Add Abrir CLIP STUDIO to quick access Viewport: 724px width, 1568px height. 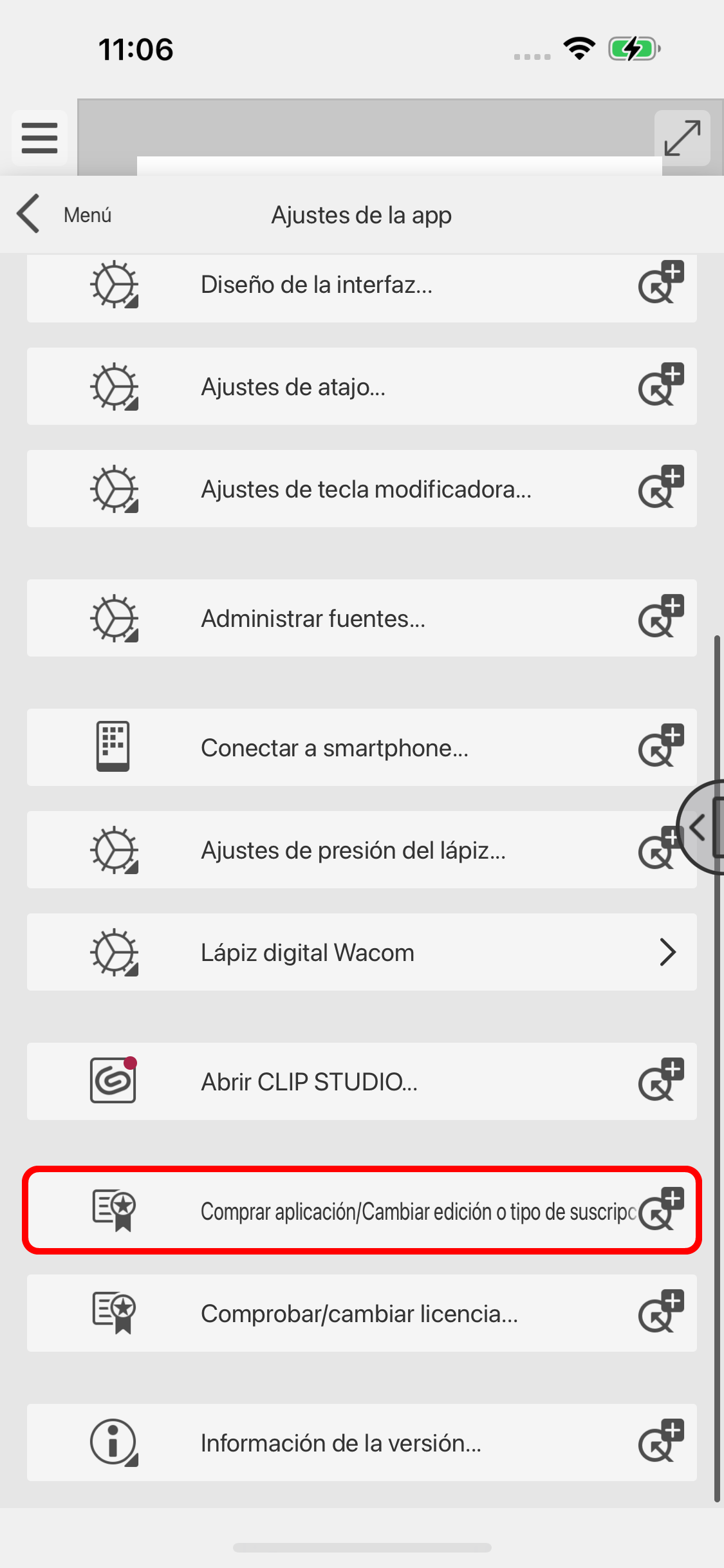tap(660, 1079)
